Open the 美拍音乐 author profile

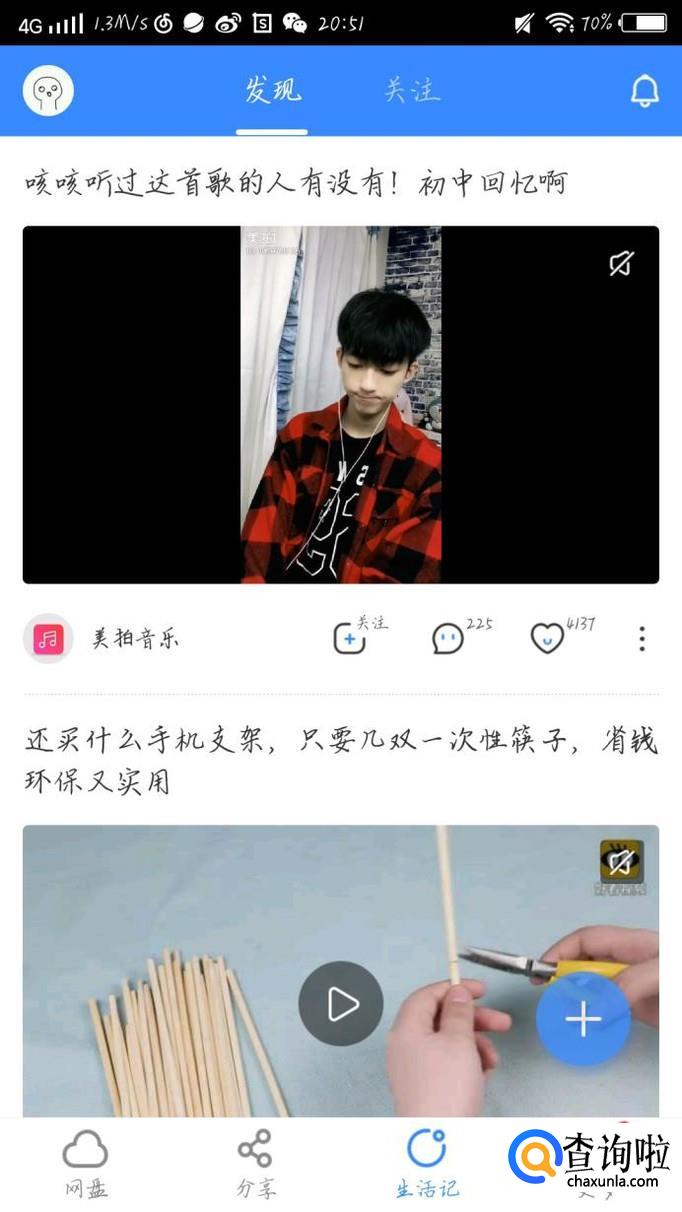coord(48,638)
